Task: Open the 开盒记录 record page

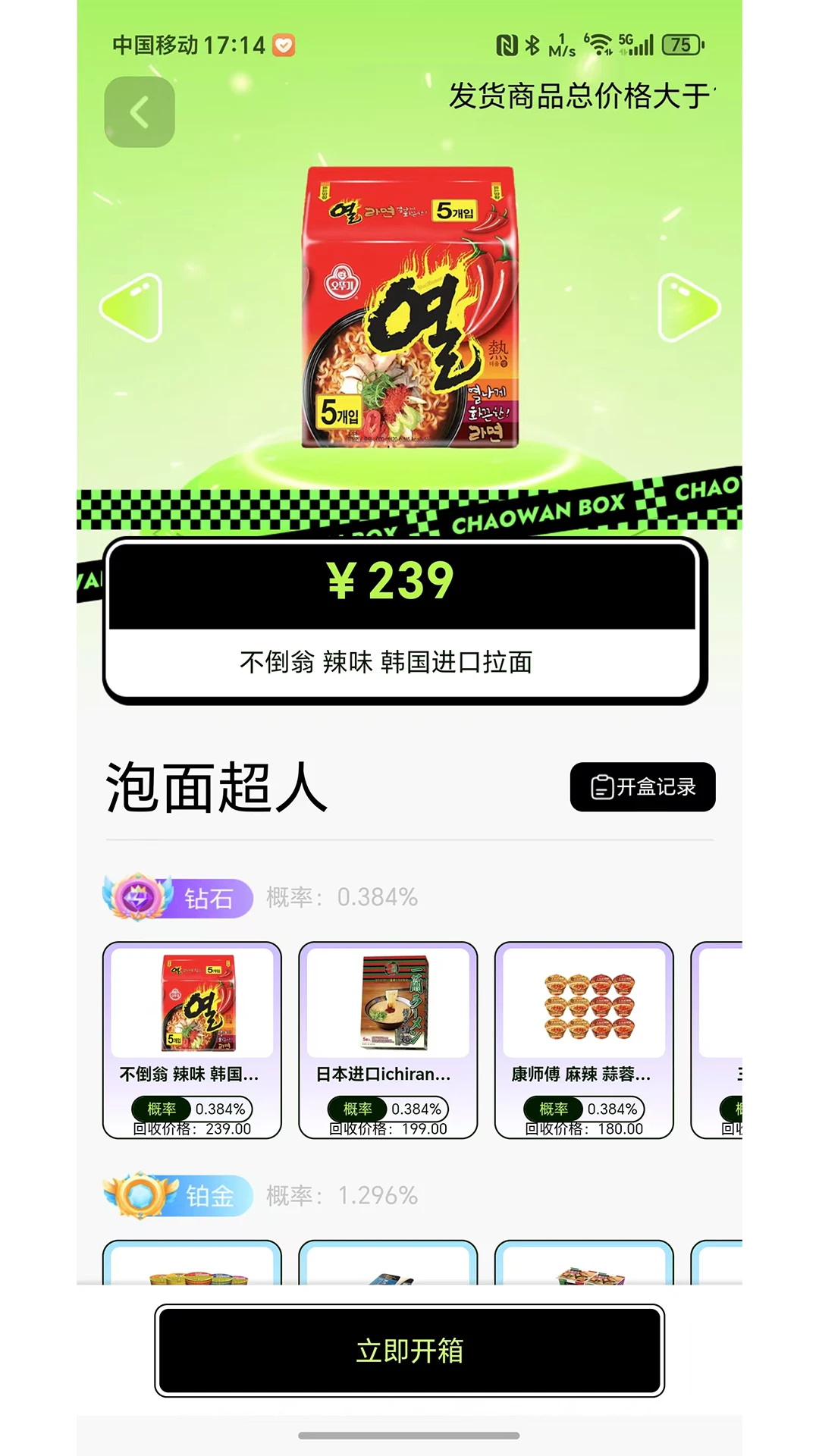Action: tap(643, 787)
